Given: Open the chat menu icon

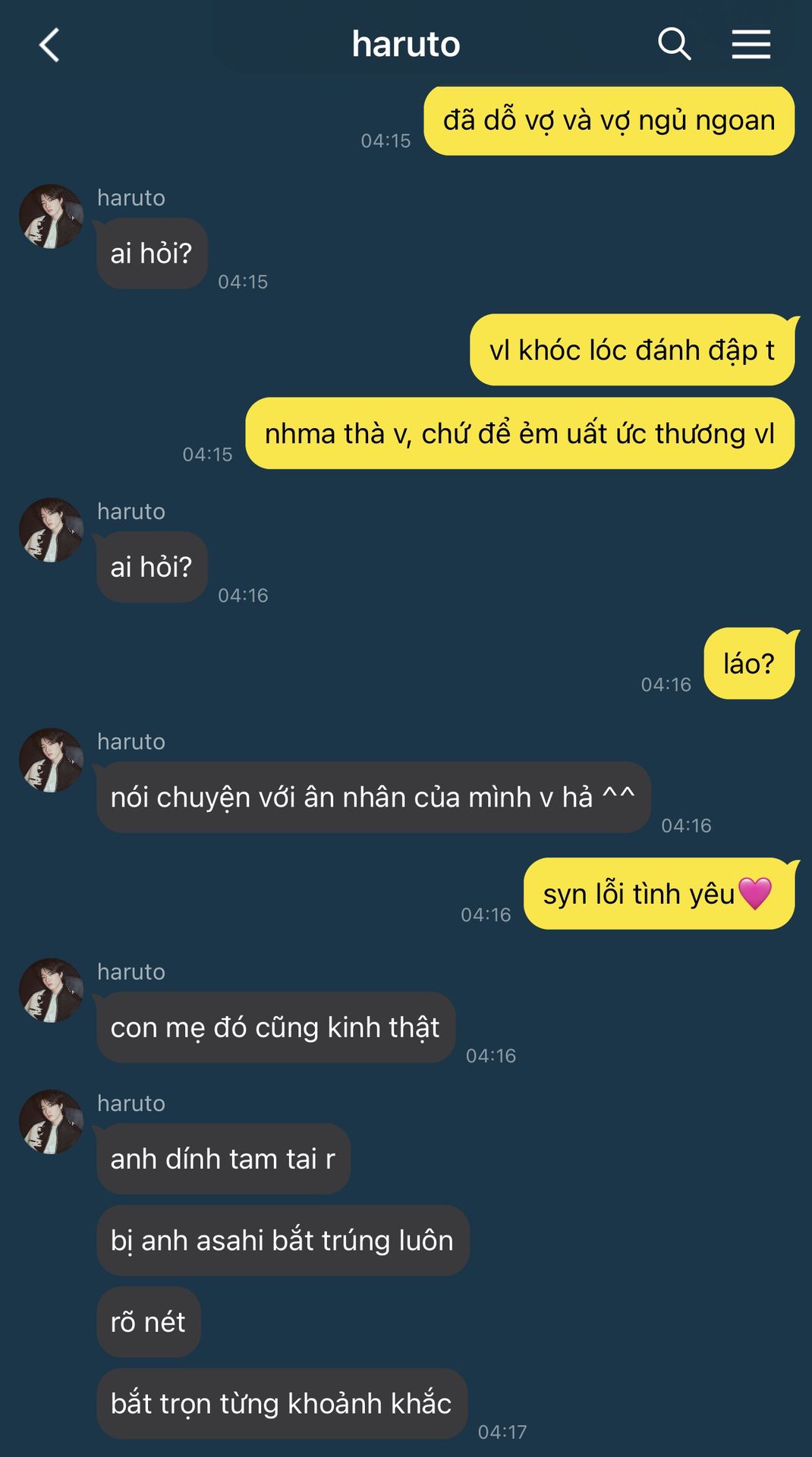Looking at the screenshot, I should pos(751,44).
